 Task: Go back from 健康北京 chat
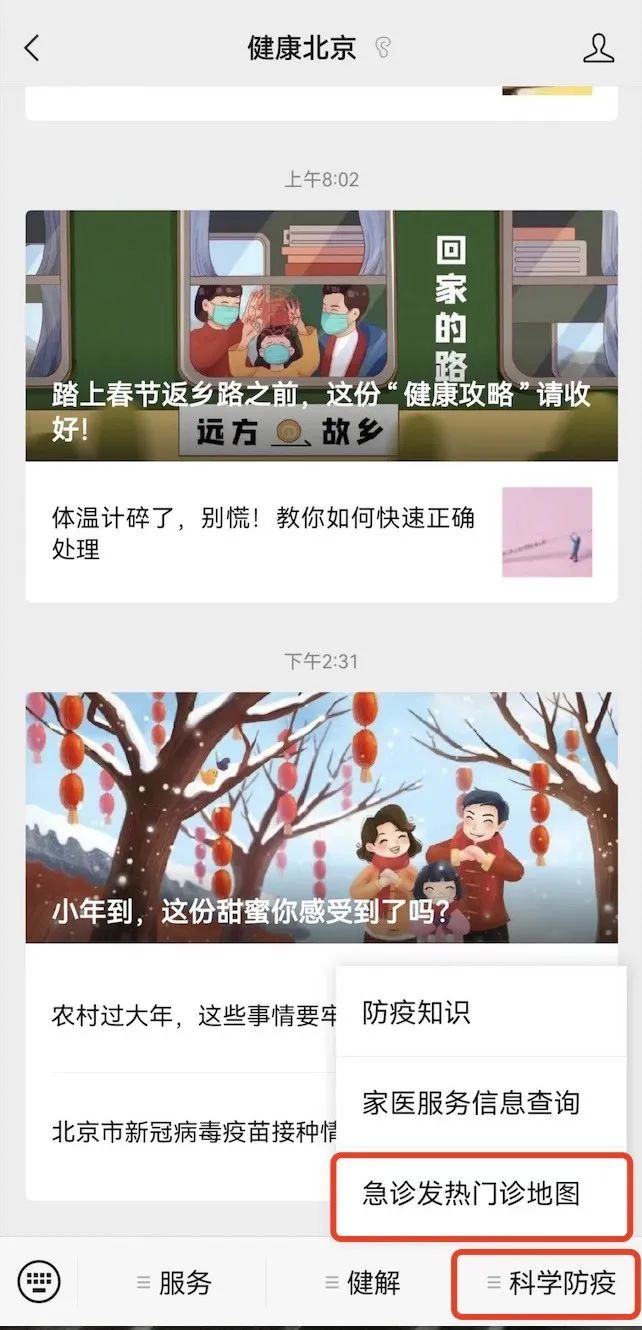click(32, 47)
